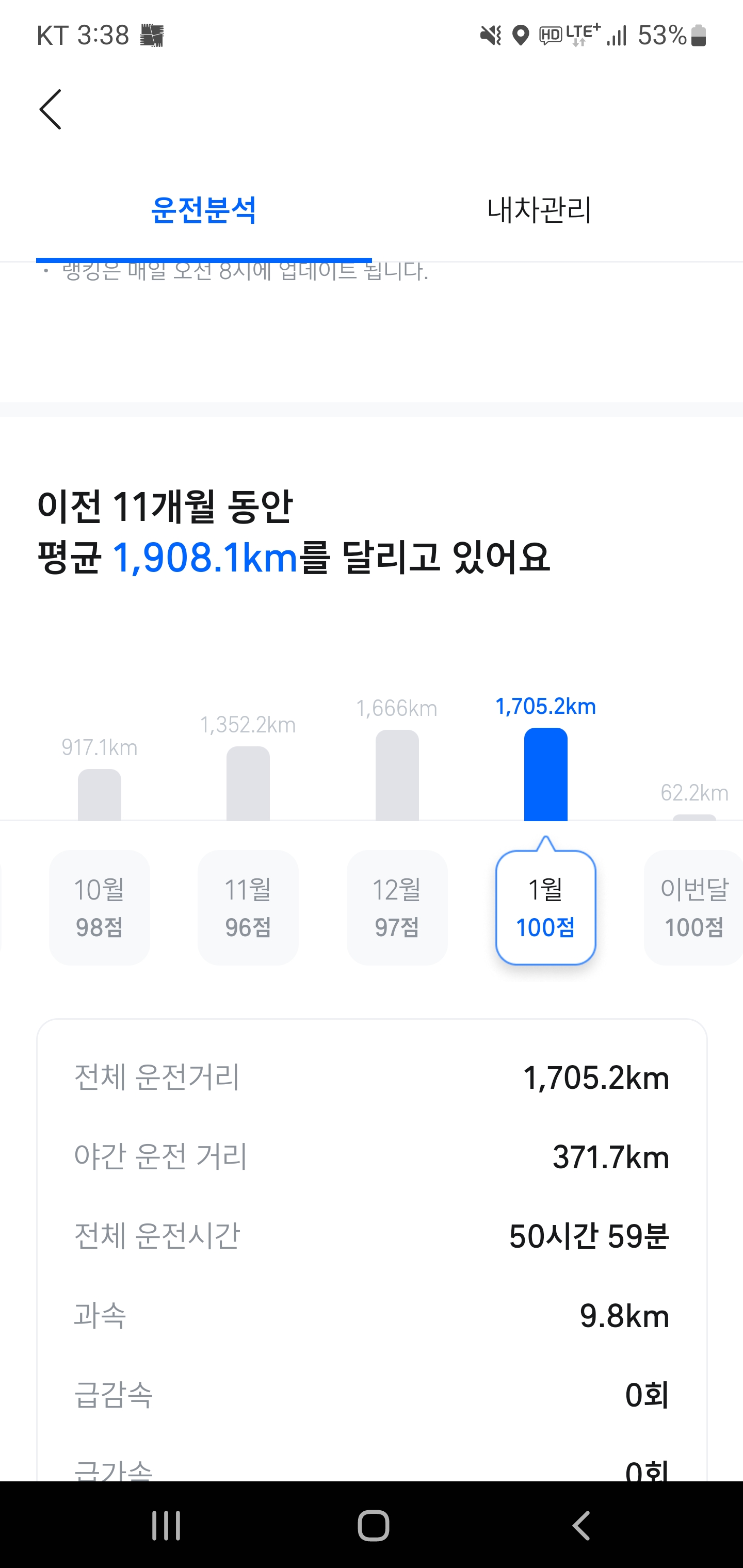Show 이번달 100점 driving stats

pyautogui.click(x=693, y=908)
